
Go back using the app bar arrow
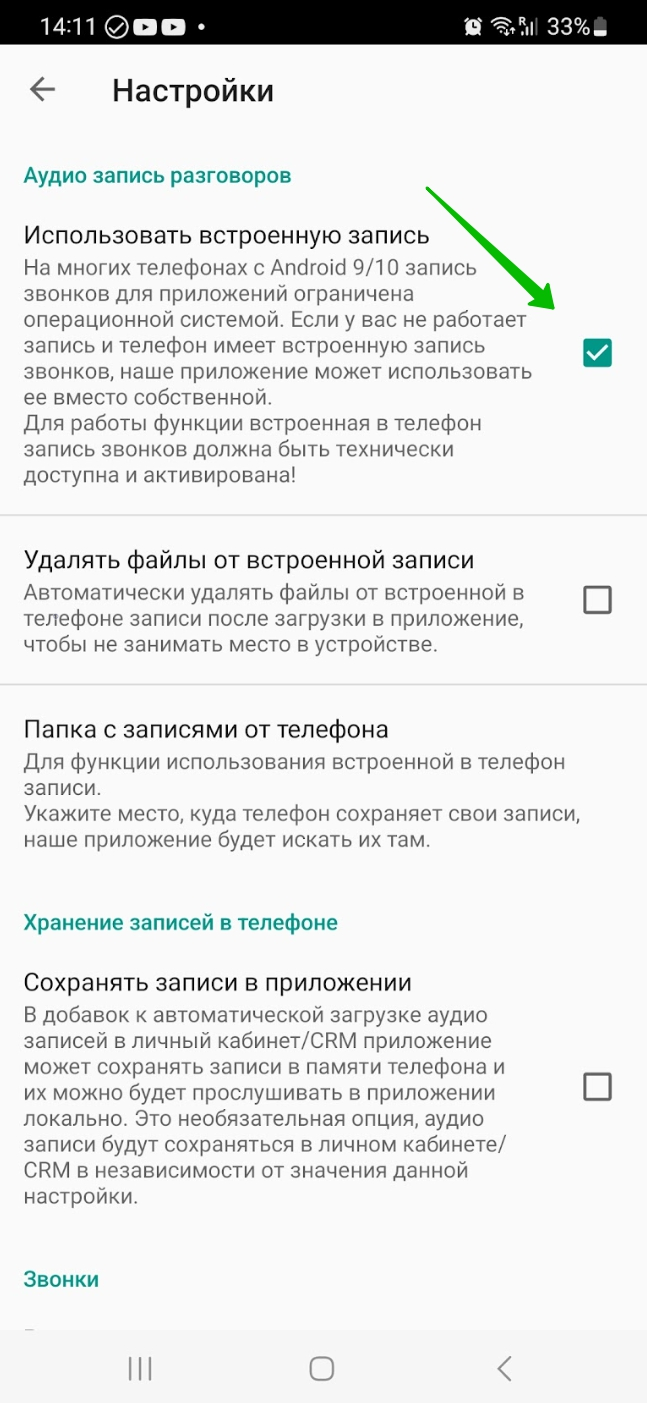pyautogui.click(x=42, y=90)
